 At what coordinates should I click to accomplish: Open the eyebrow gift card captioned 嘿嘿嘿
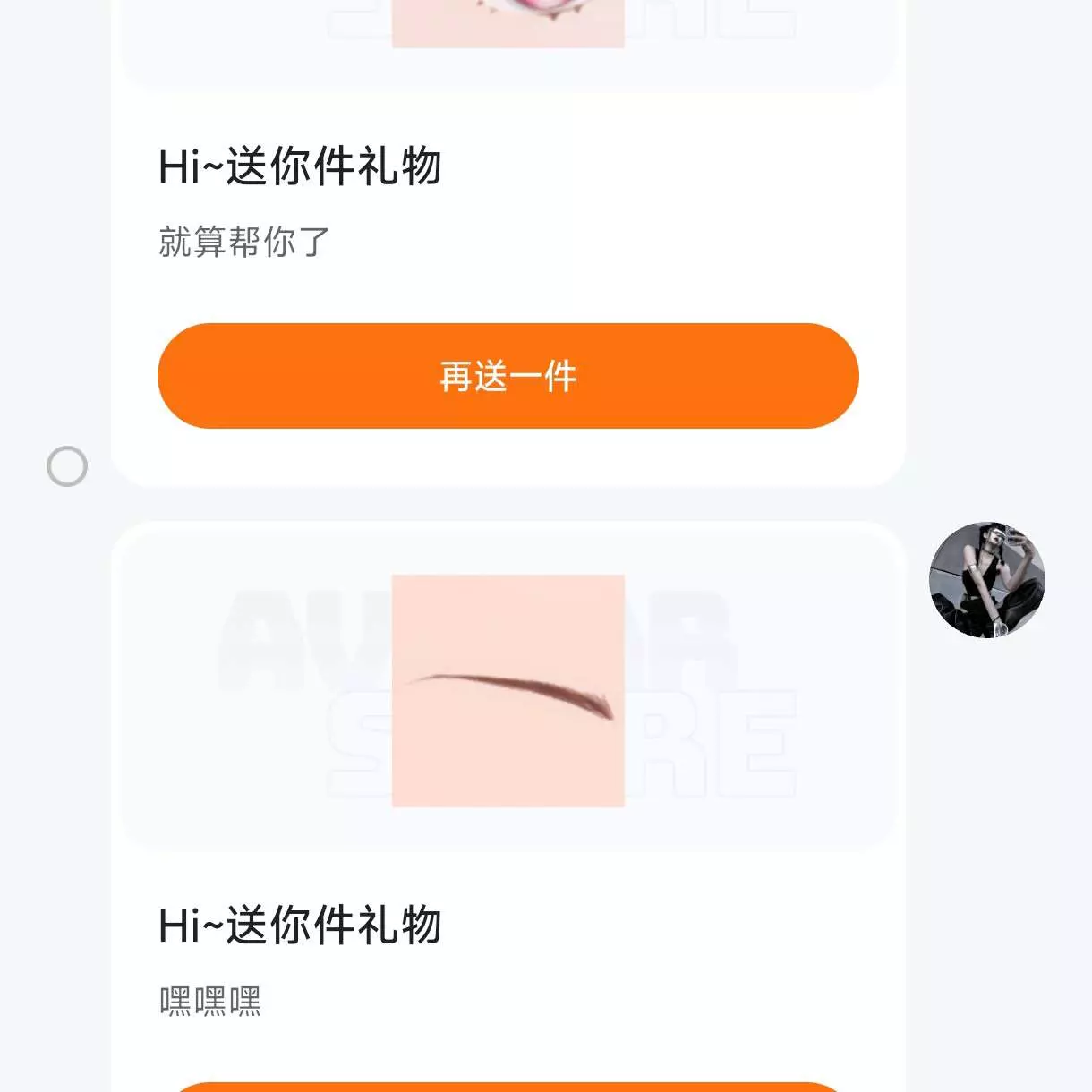[x=508, y=691]
